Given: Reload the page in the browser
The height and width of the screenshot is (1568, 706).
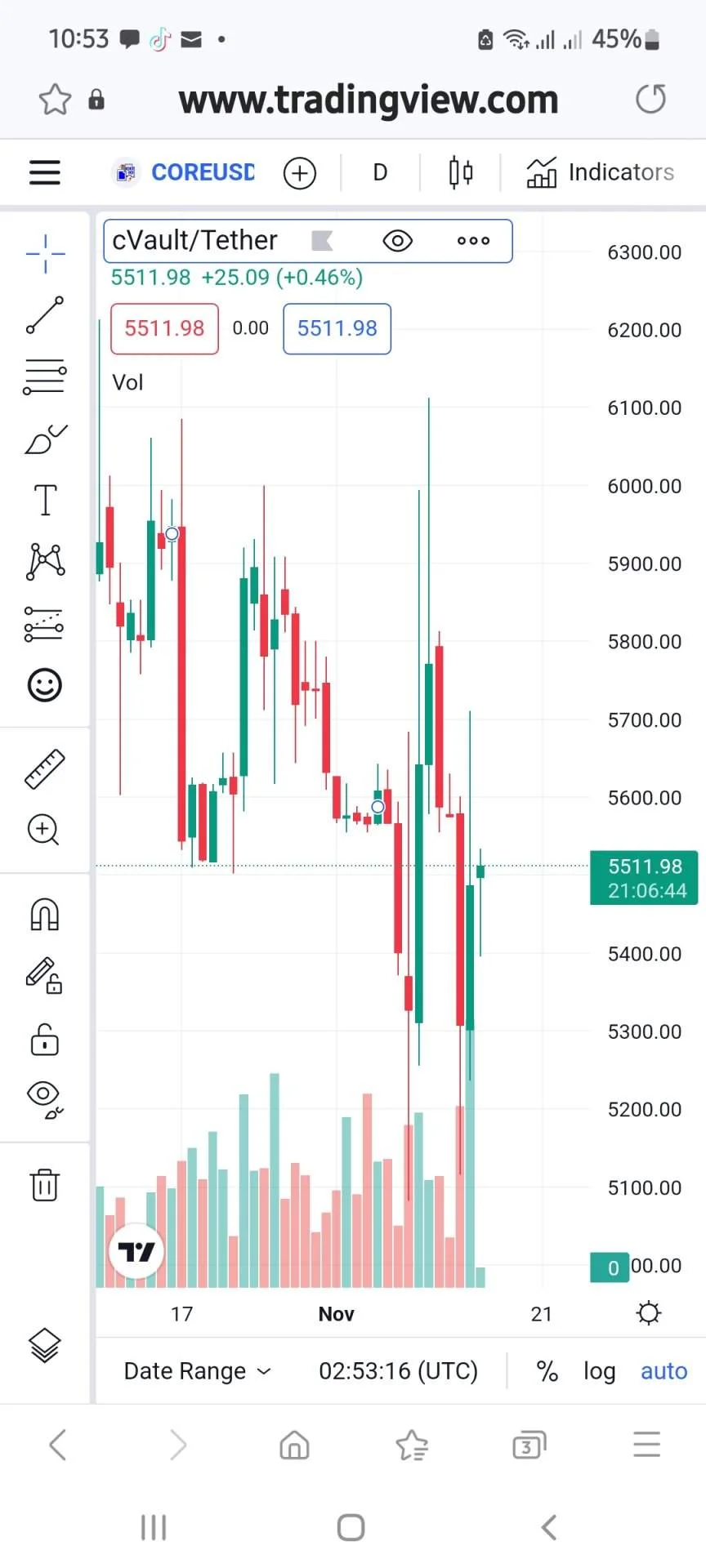Looking at the screenshot, I should [x=651, y=100].
